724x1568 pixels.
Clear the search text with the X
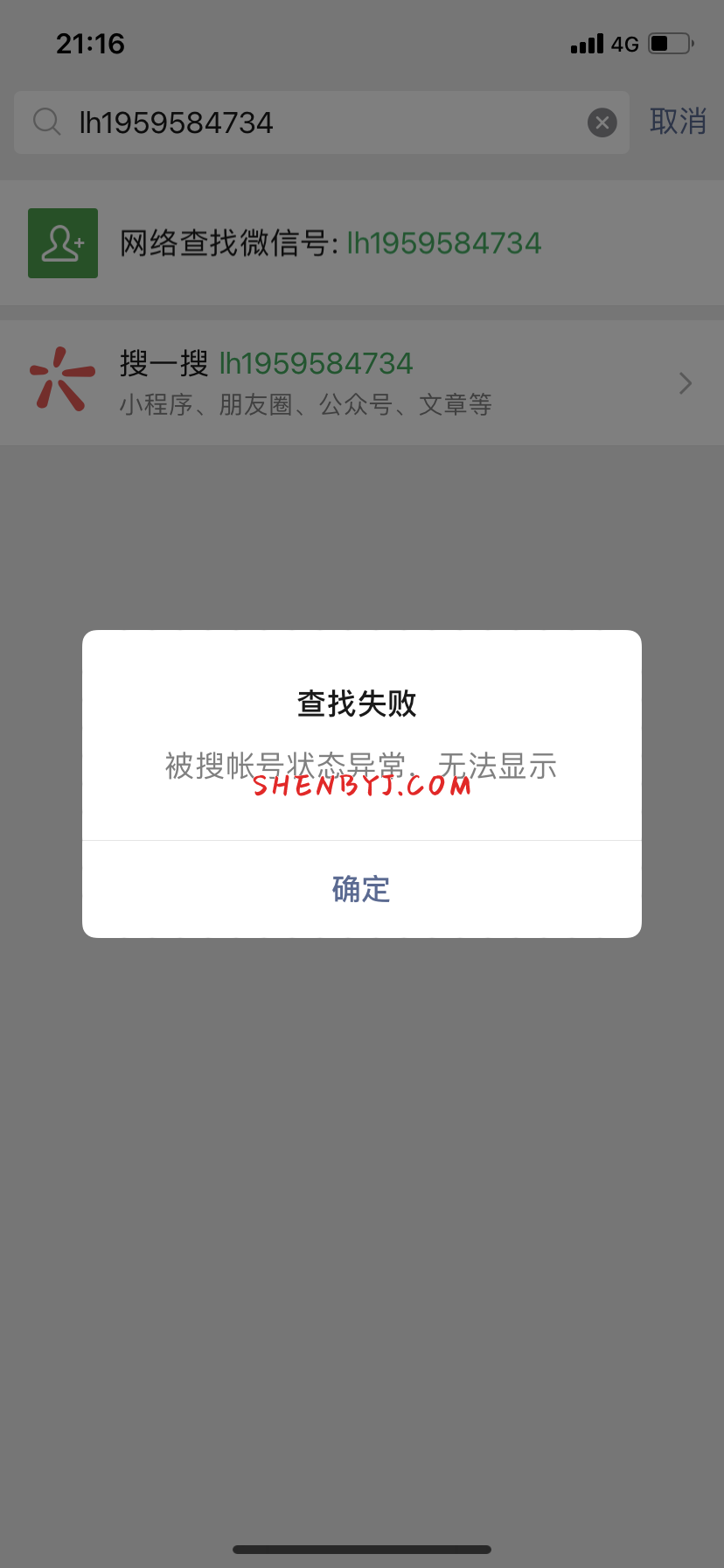pos(602,123)
